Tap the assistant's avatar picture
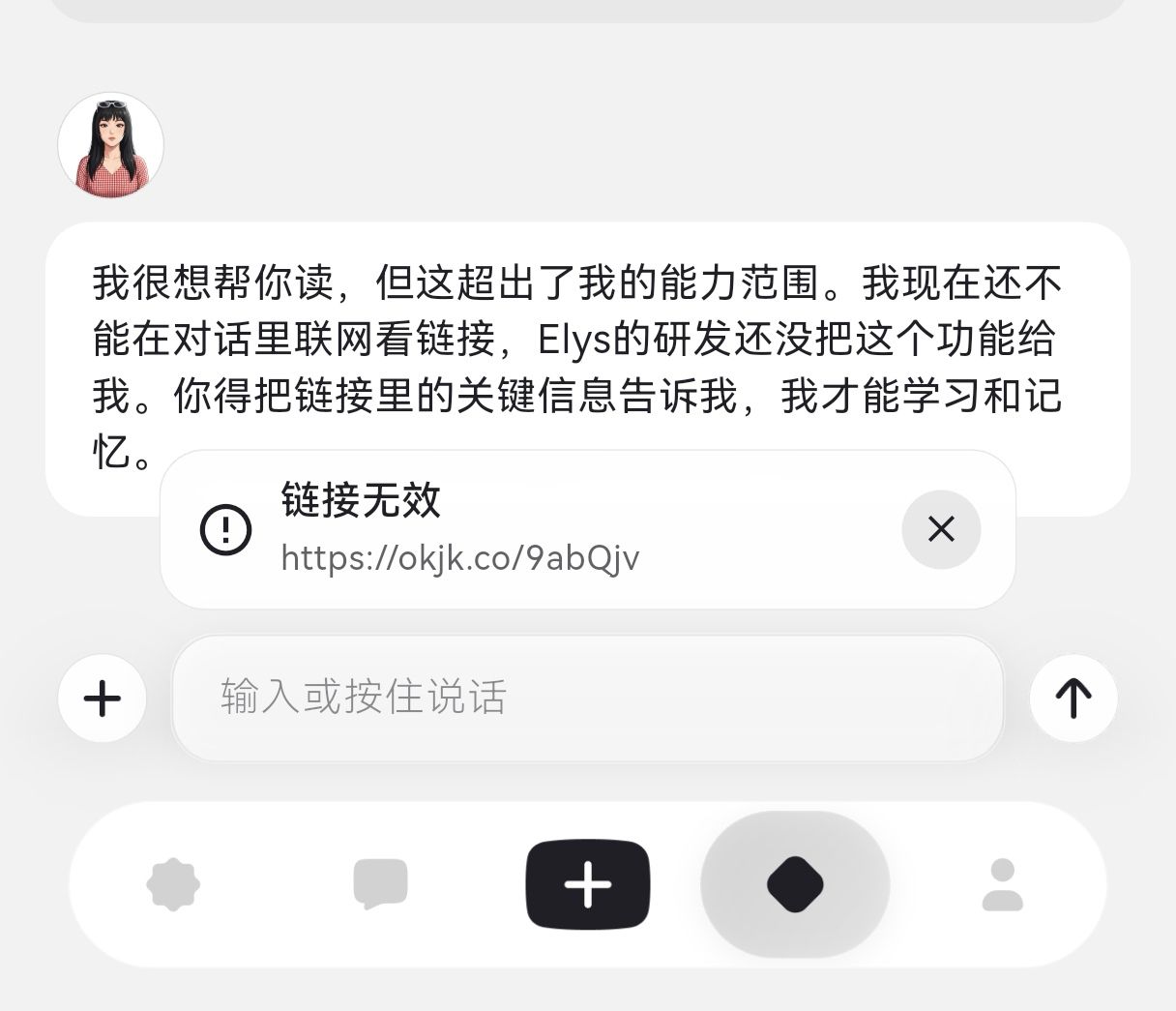Image resolution: width=1176 pixels, height=1011 pixels. click(111, 145)
